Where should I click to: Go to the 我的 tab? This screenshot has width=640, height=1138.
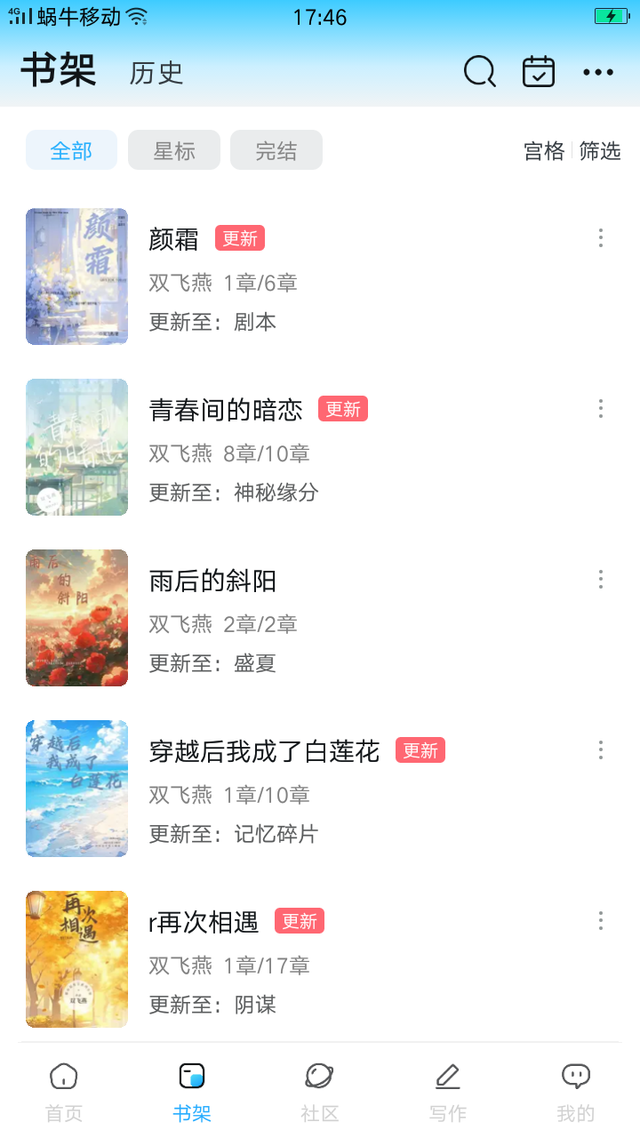[x=576, y=1091]
